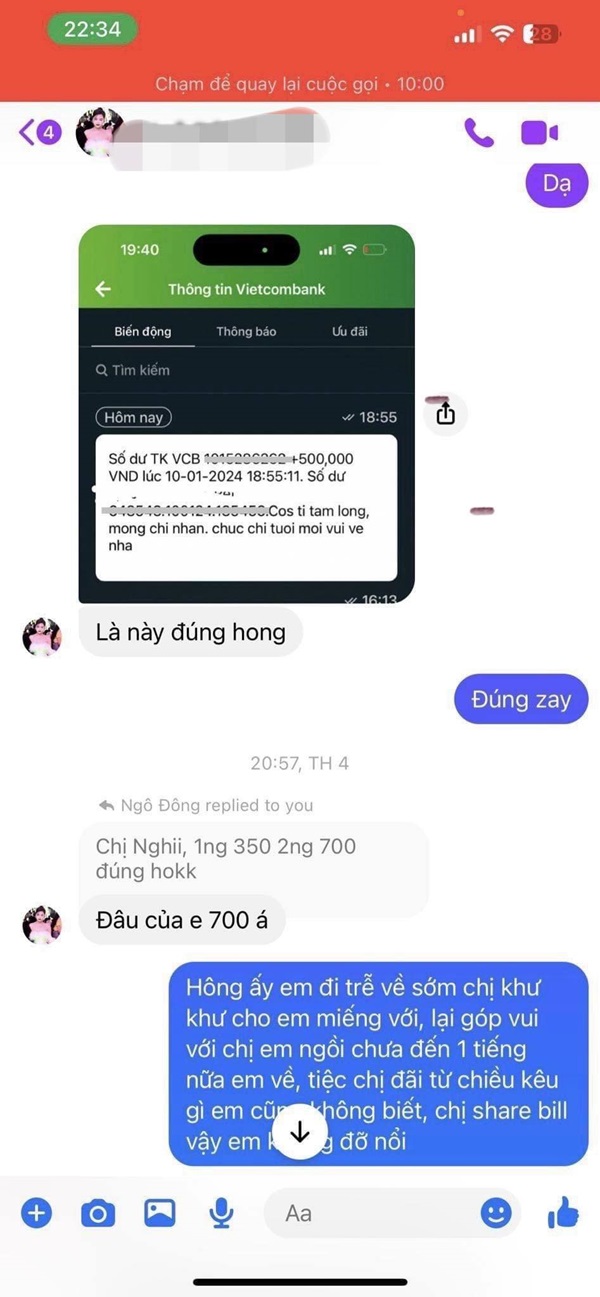
Task: Open the emoji picker
Action: click(x=496, y=1213)
